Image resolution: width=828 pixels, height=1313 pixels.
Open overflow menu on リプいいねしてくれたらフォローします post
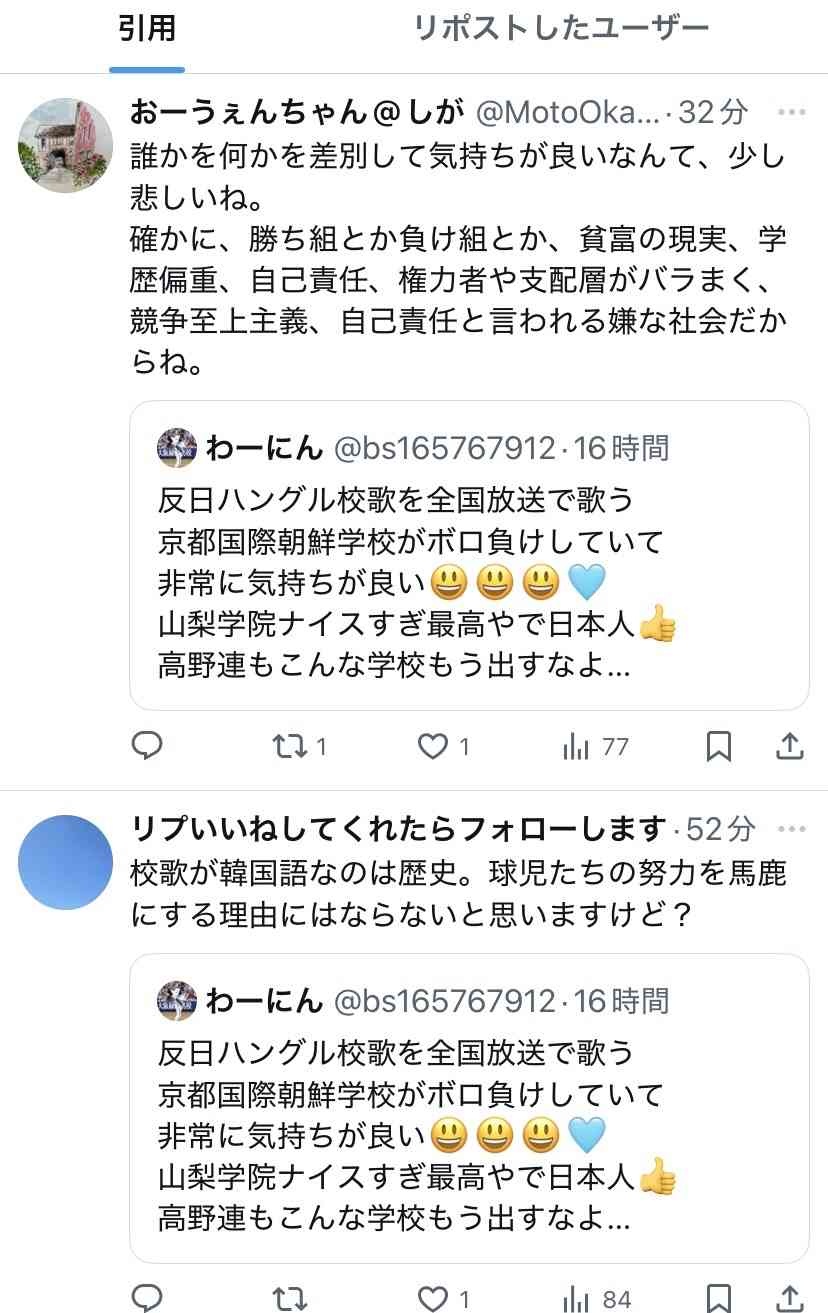(792, 829)
